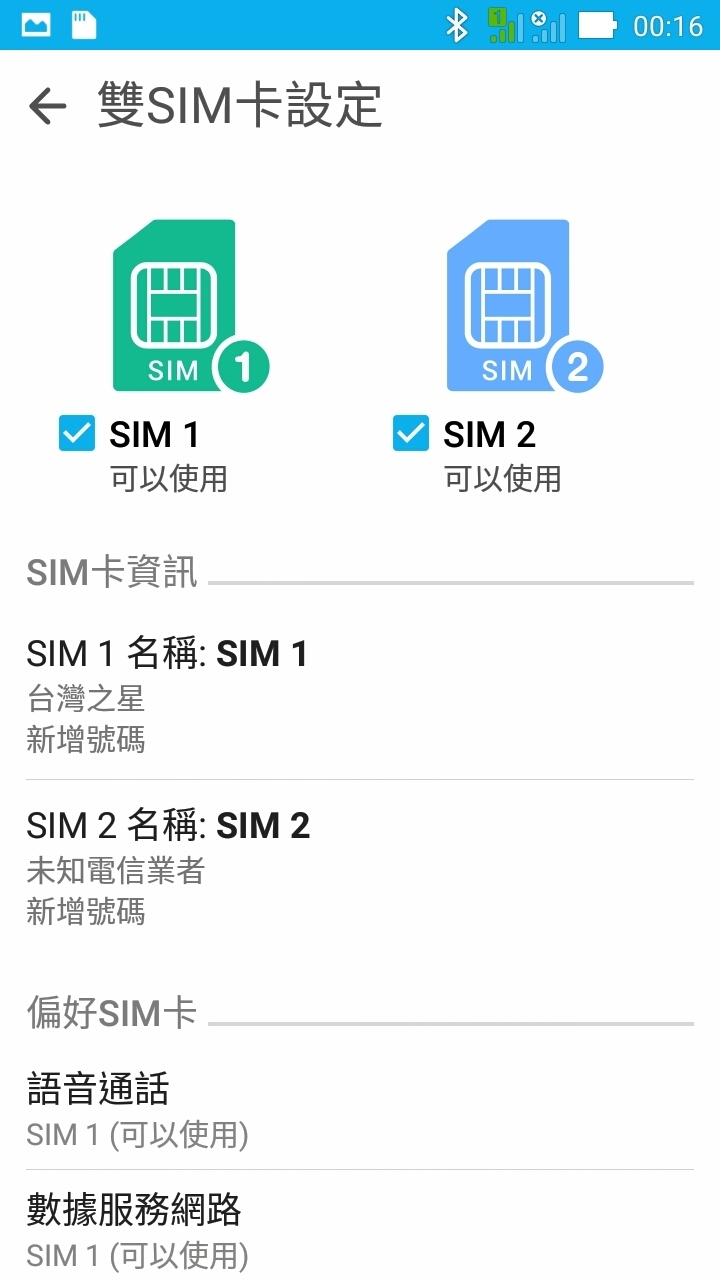Go back from 雙SIM卡設定
The height and width of the screenshot is (1280, 720).
47,106
